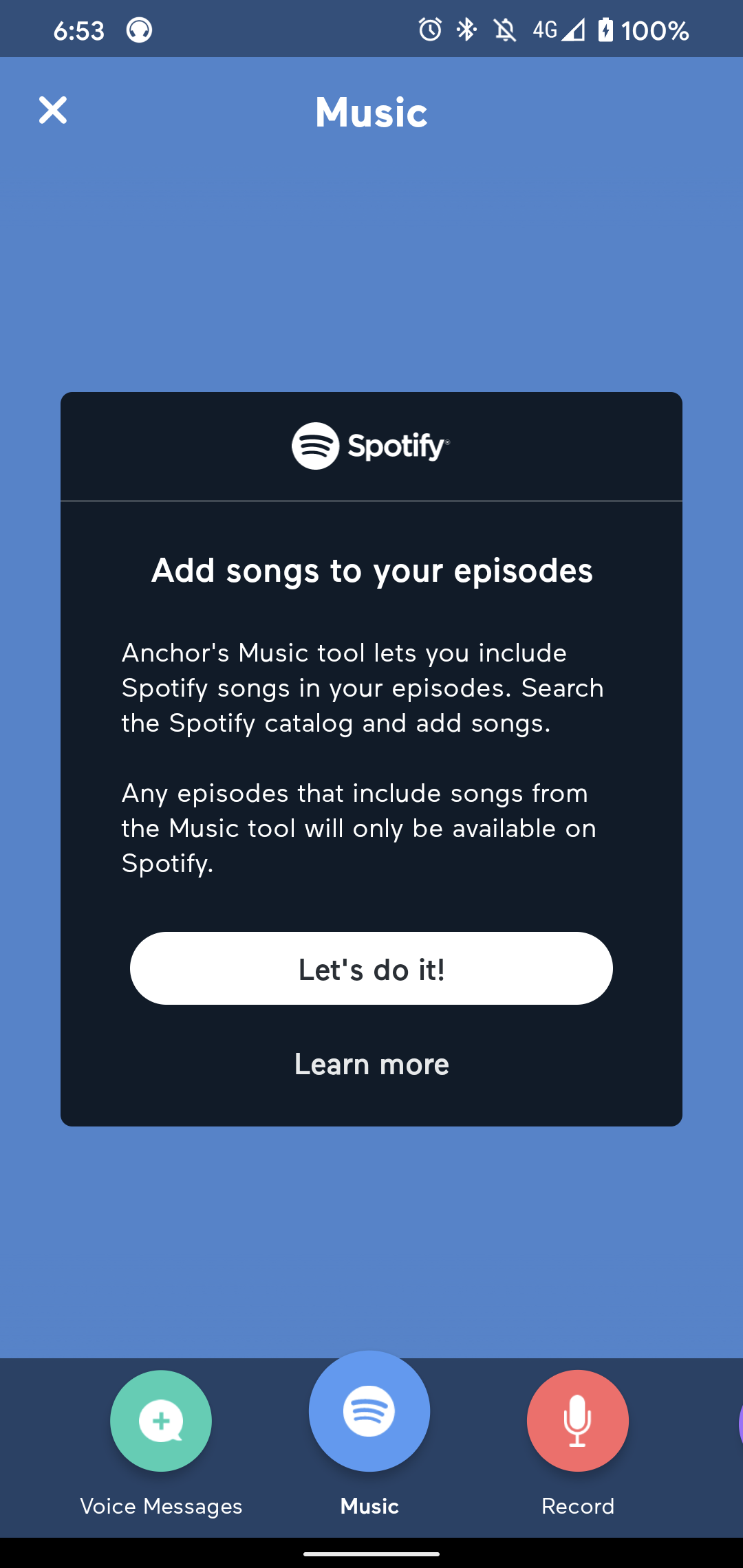
Task: Click the Spotify logo in the dialog
Action: pos(371,446)
